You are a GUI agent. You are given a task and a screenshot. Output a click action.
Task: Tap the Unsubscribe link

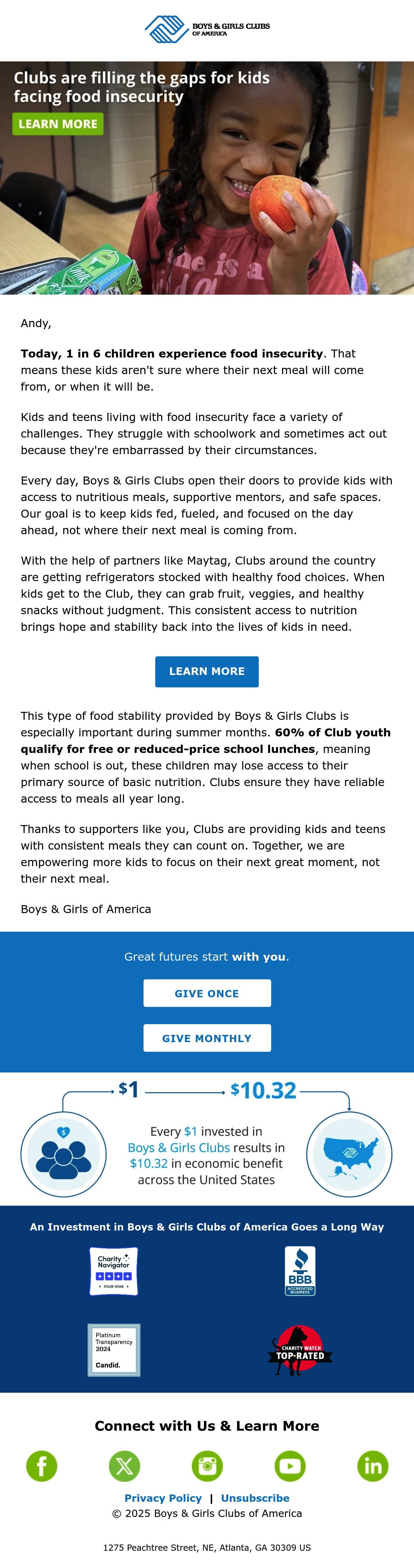coord(255,1498)
